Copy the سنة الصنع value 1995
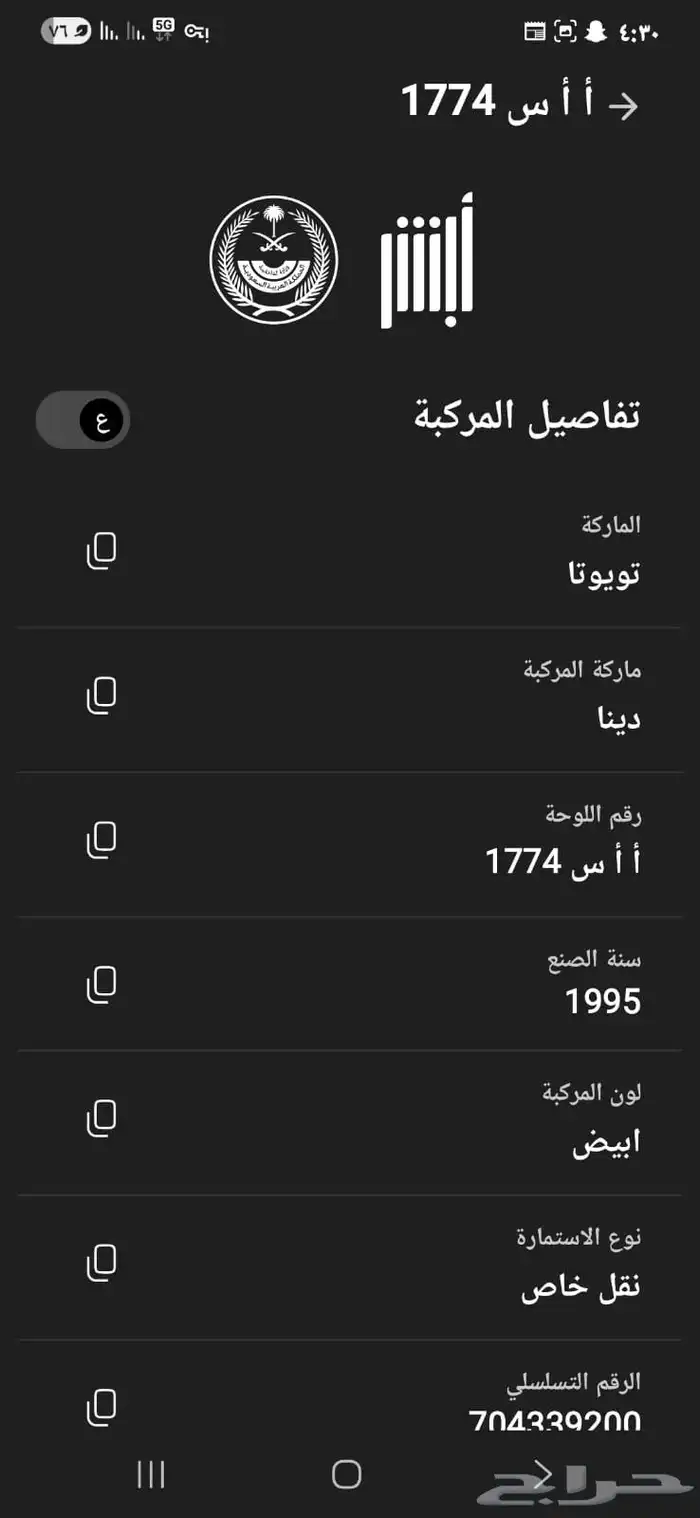 (101, 984)
